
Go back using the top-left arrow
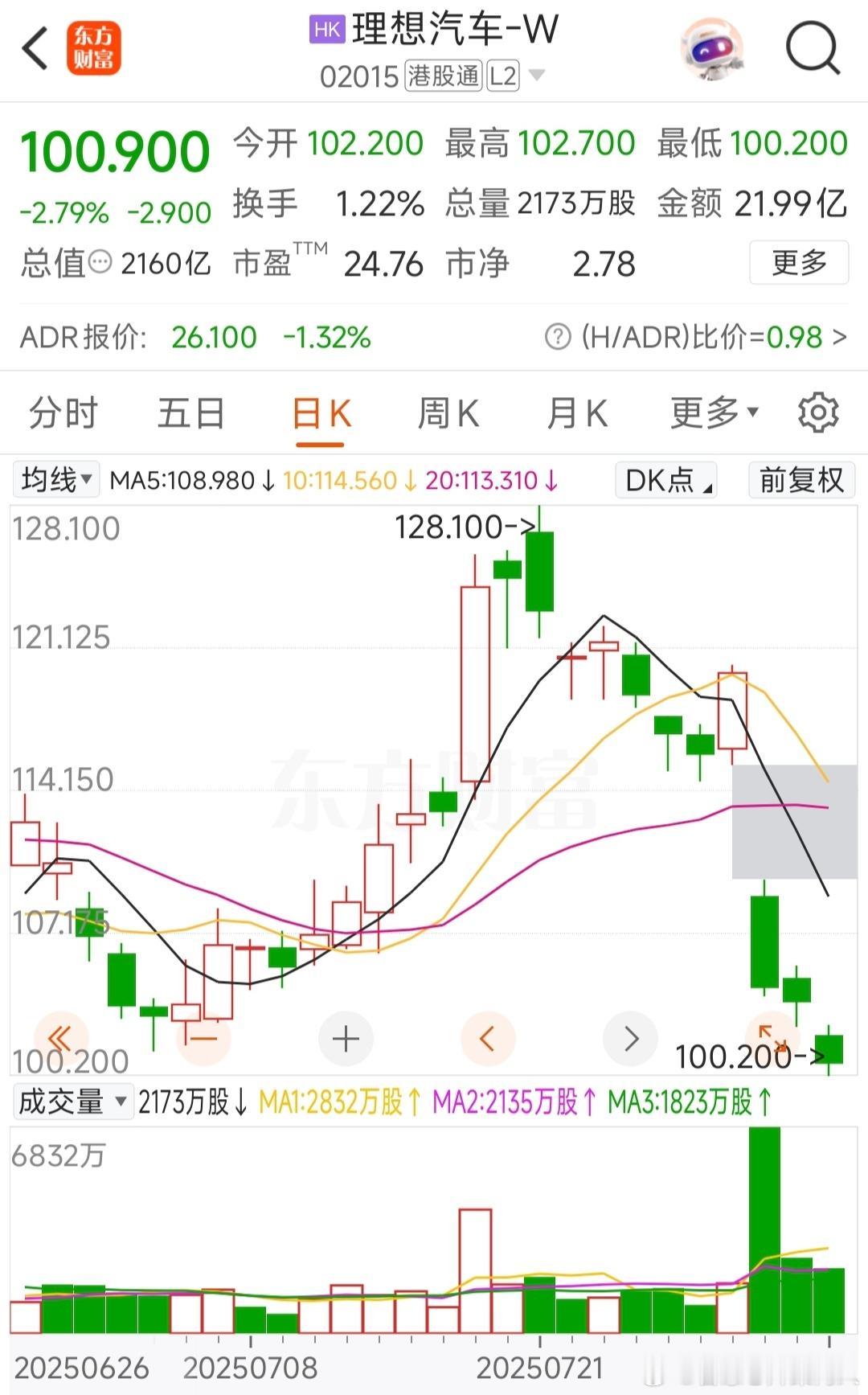(x=35, y=49)
